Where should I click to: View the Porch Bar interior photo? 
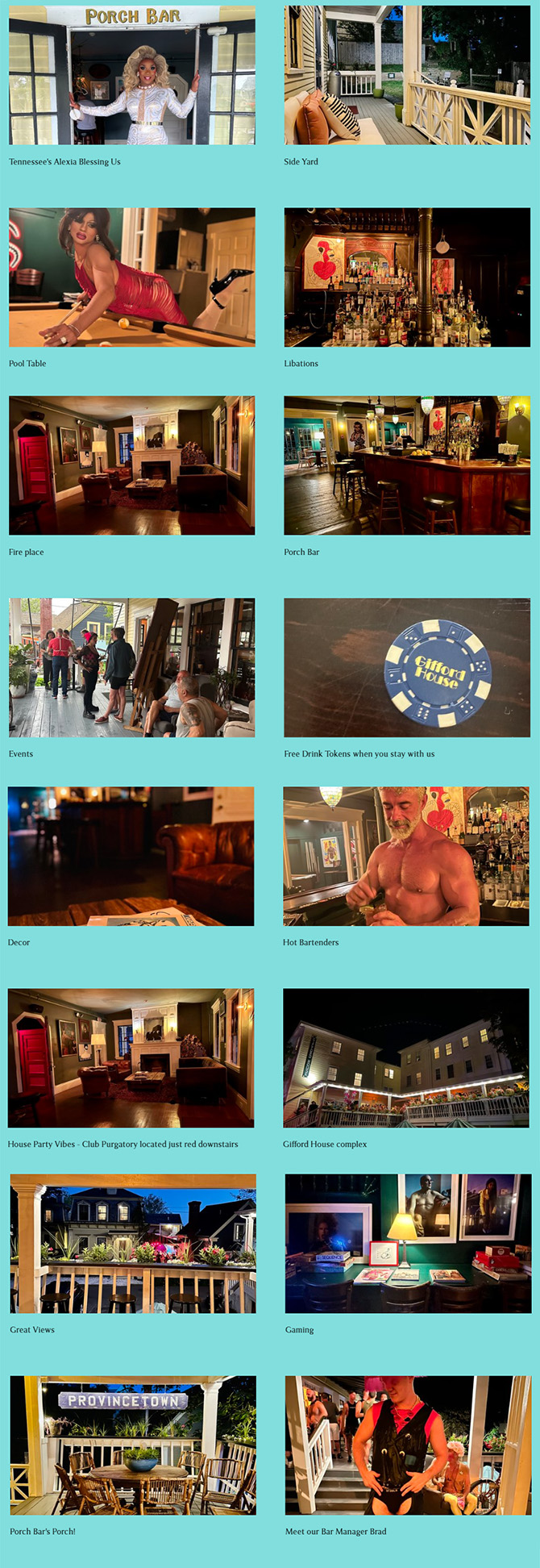click(x=407, y=465)
